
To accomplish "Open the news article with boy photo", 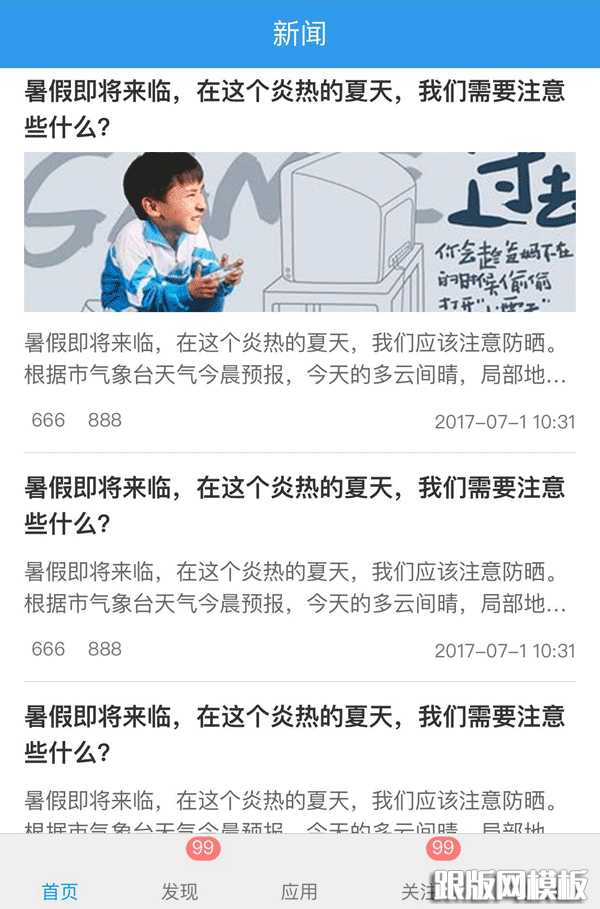I will tap(299, 232).
